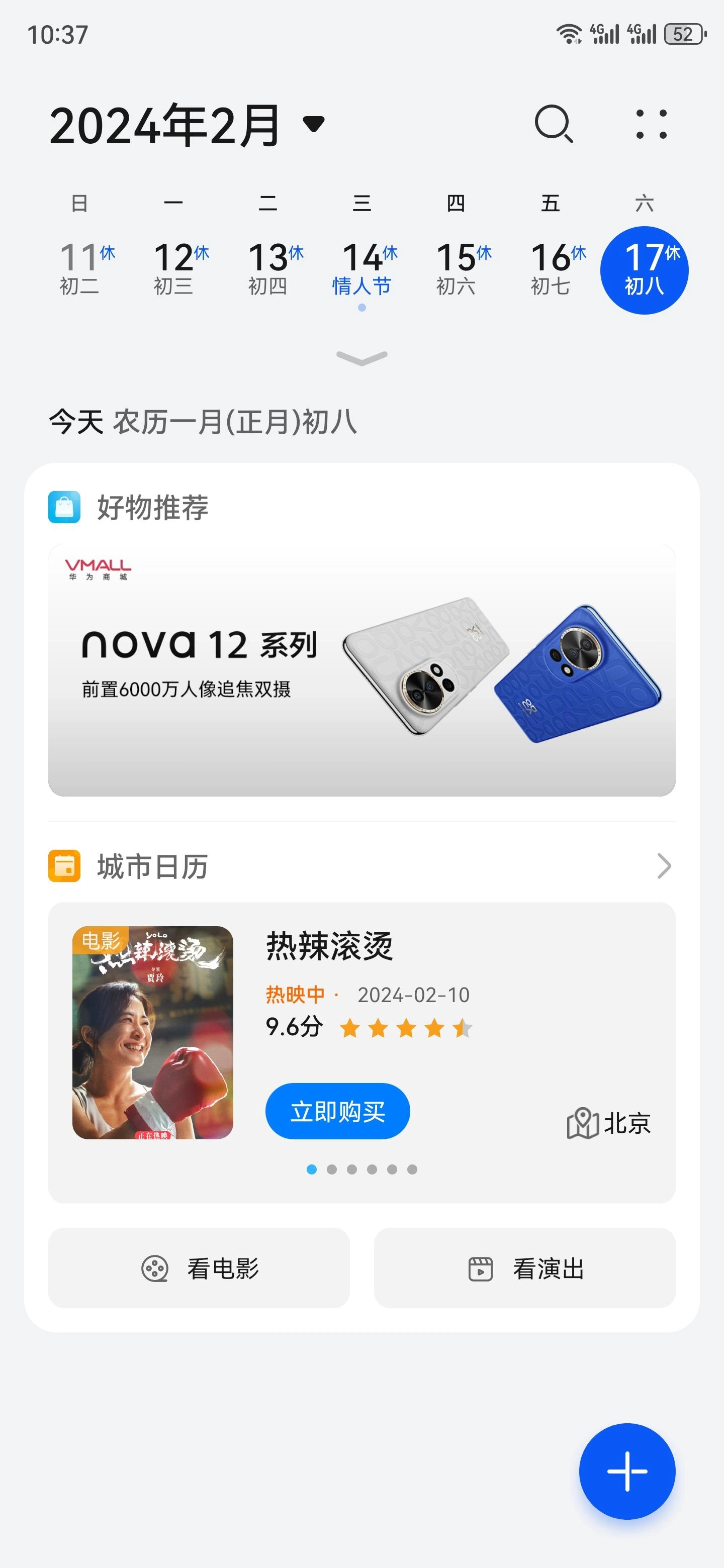Add a new calendar event with plus button
The width and height of the screenshot is (724, 1568).
(x=627, y=1471)
